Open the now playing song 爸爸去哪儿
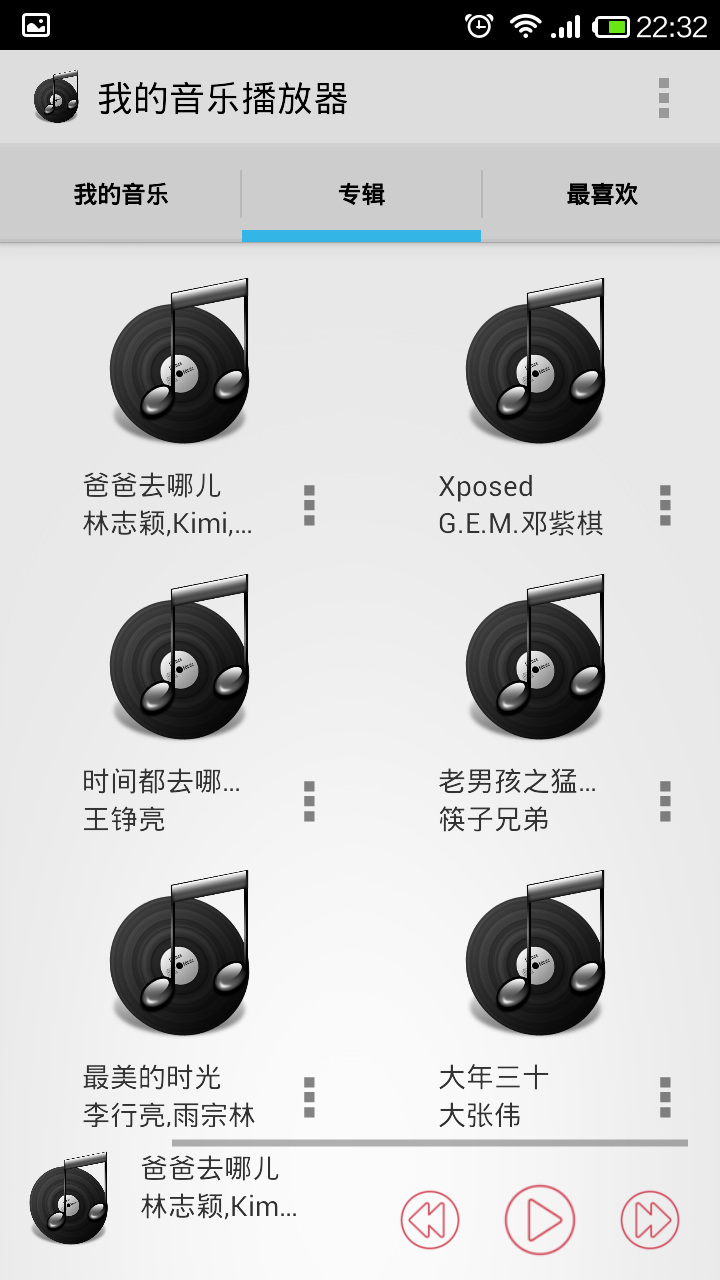The image size is (720, 1280). (210, 1188)
